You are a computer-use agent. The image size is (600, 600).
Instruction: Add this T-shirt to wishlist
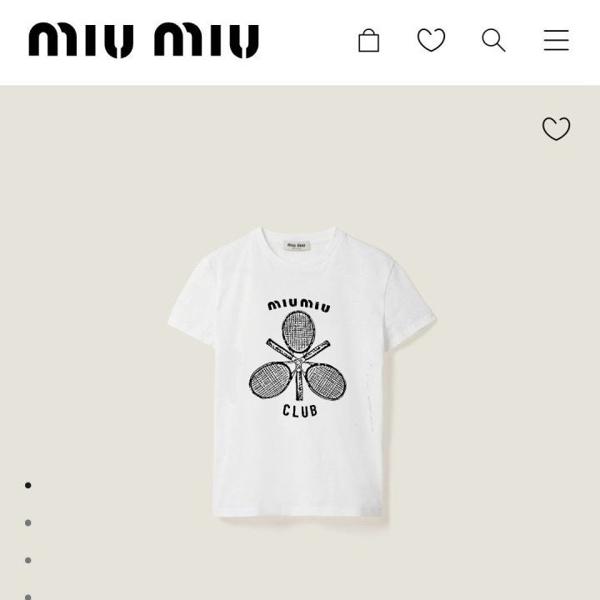click(x=556, y=129)
